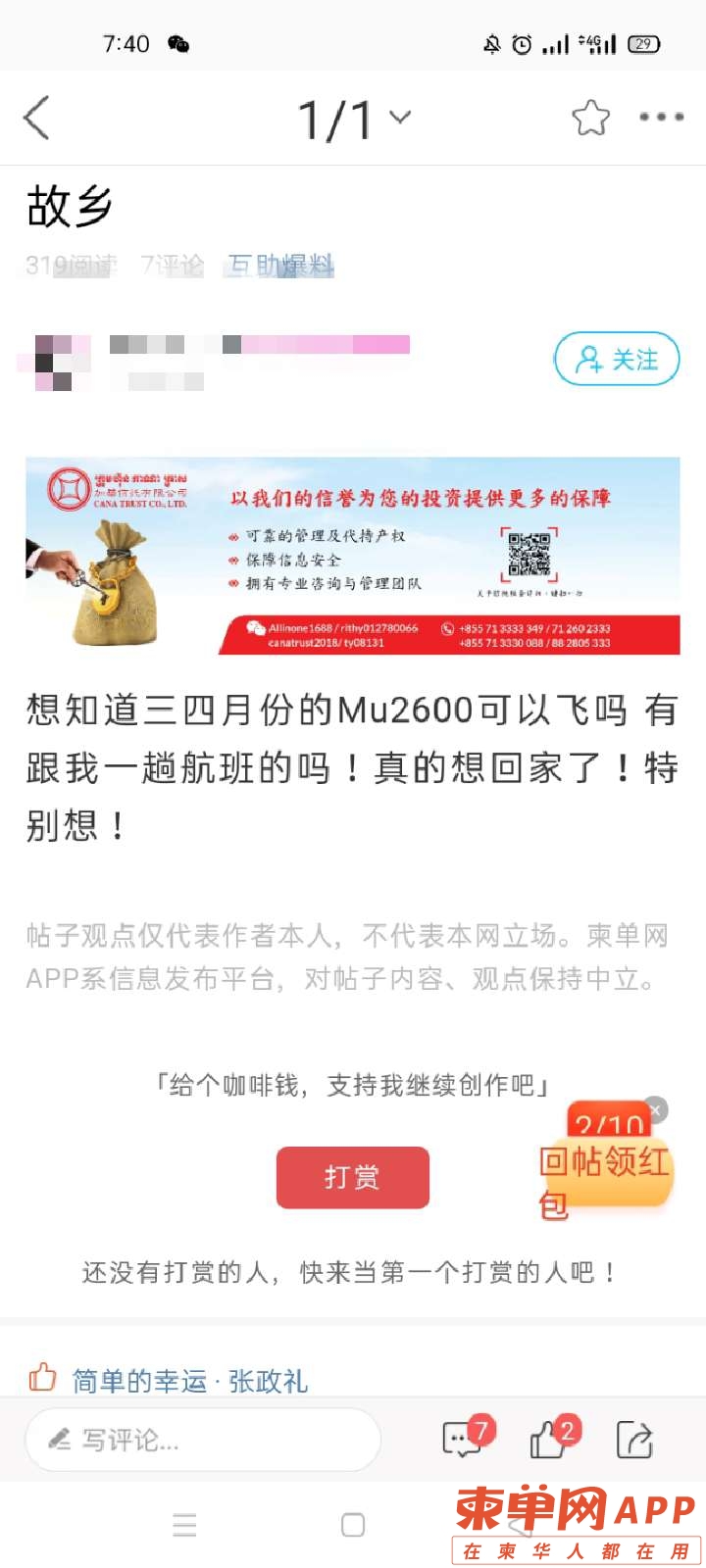Close the floating red envelope widget
The image size is (706, 1568).
pos(656,1109)
